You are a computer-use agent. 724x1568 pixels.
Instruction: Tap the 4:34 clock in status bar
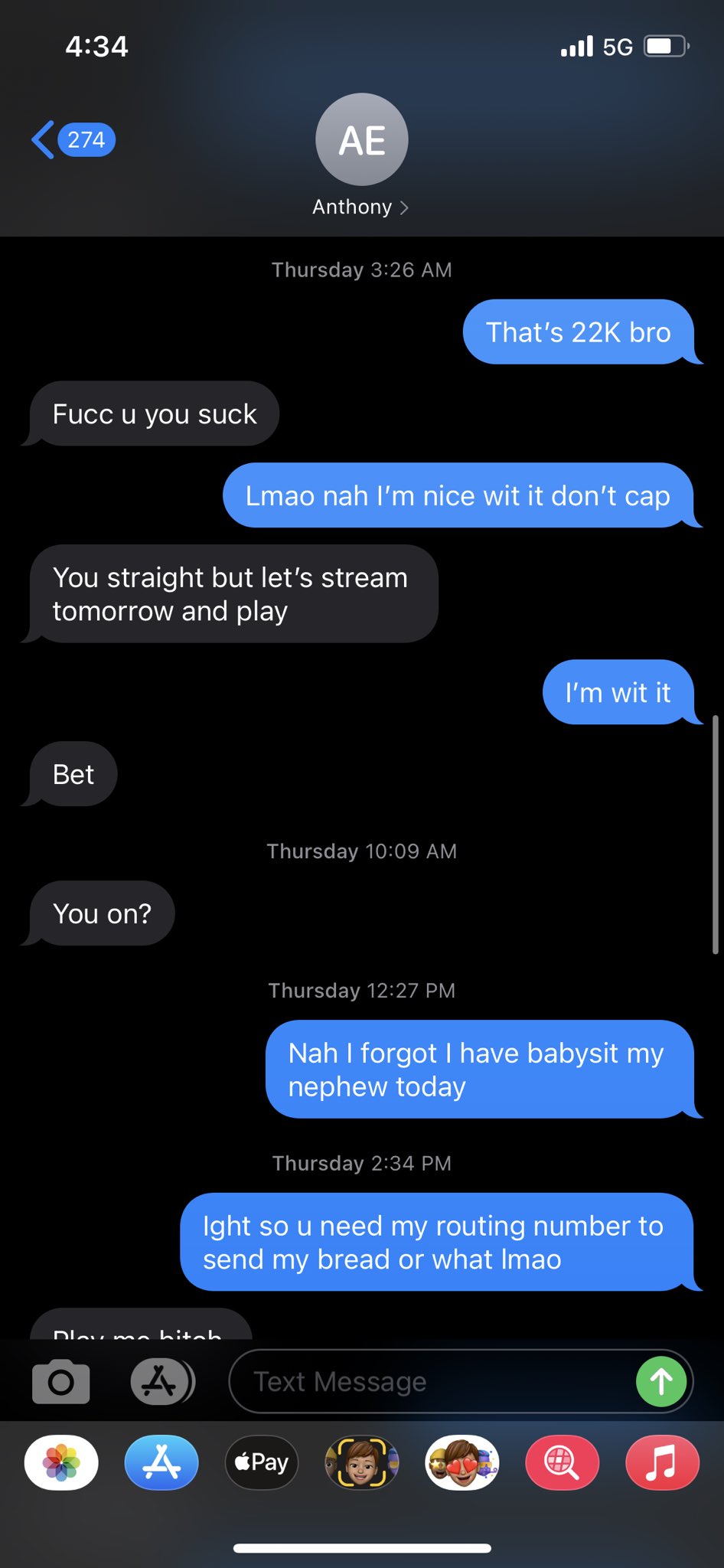(x=93, y=46)
